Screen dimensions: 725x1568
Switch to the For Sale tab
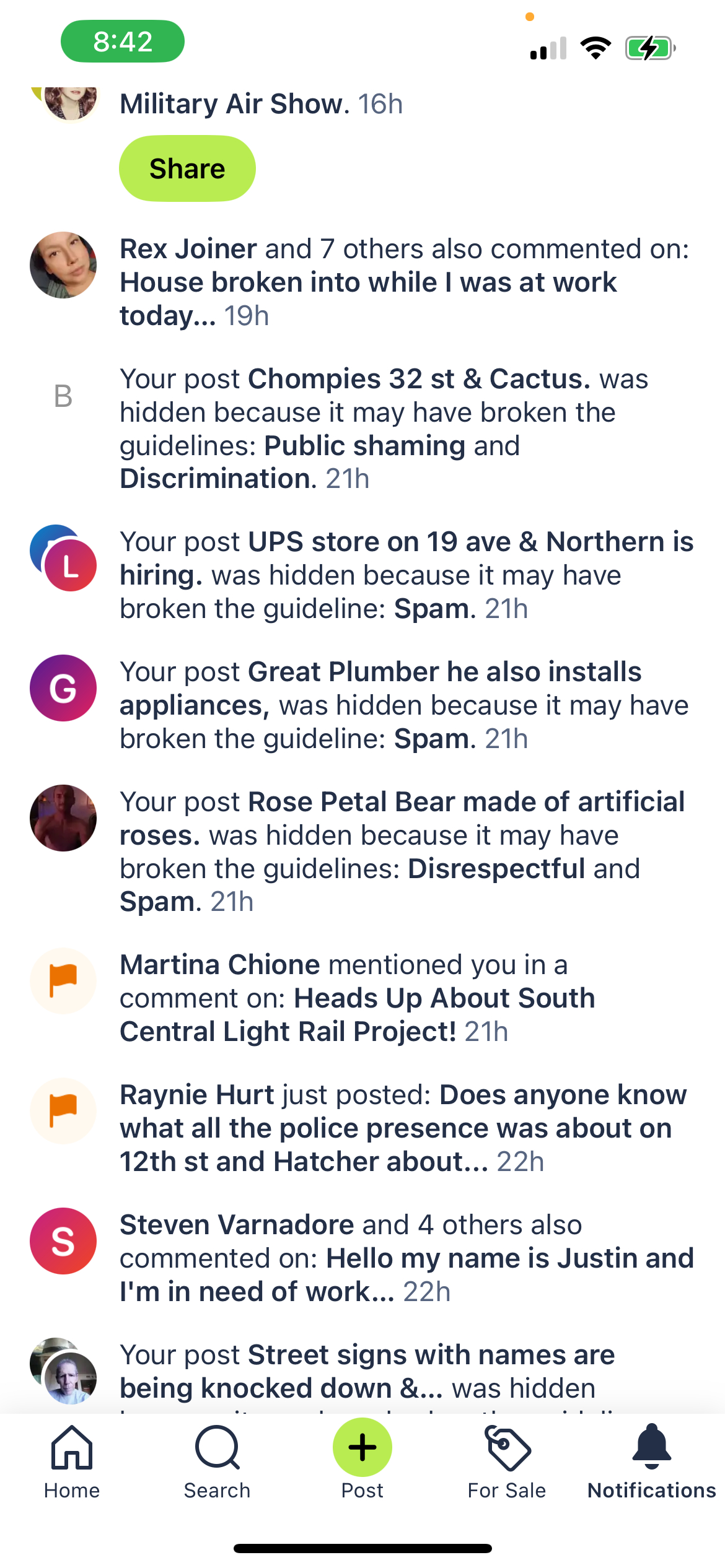(507, 1461)
